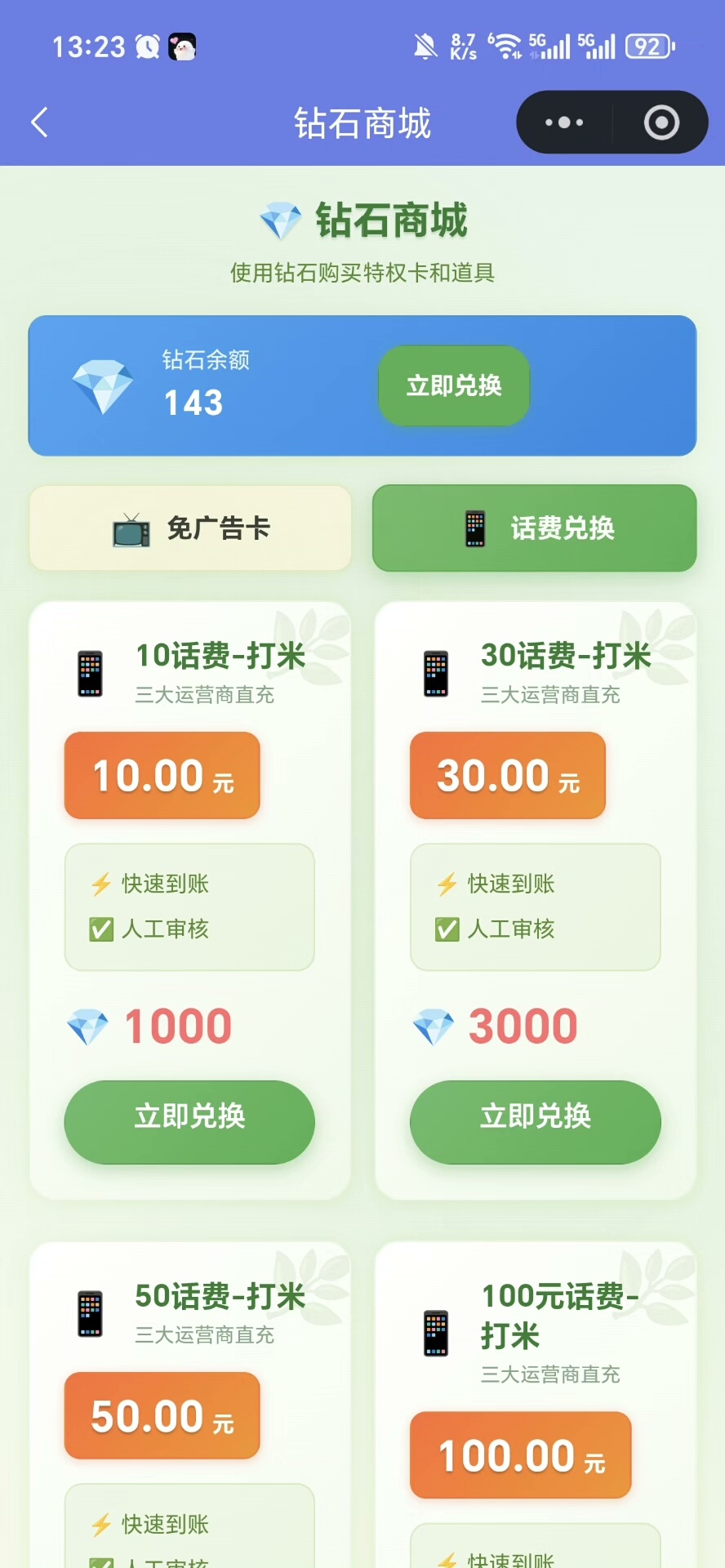This screenshot has height=1568, width=725.
Task: Open the mini program three-dot menu
Action: [564, 123]
